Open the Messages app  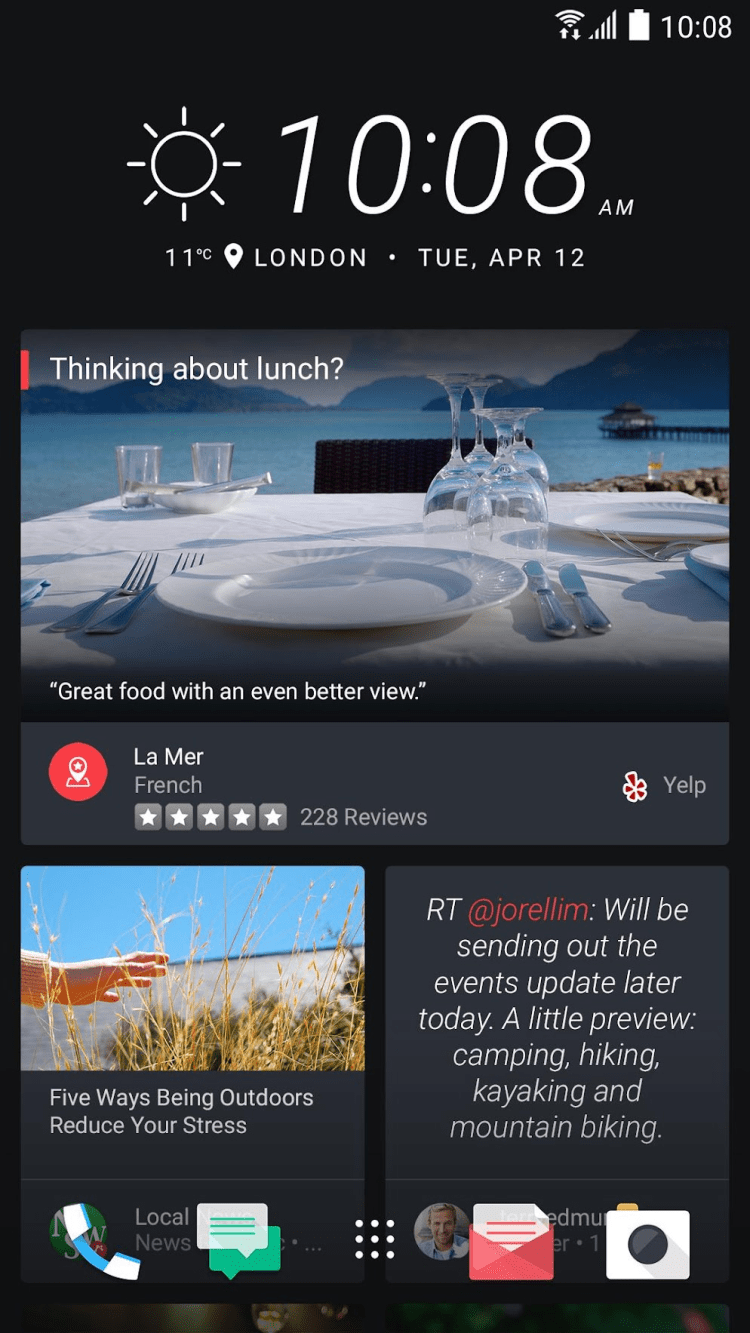(240, 1240)
